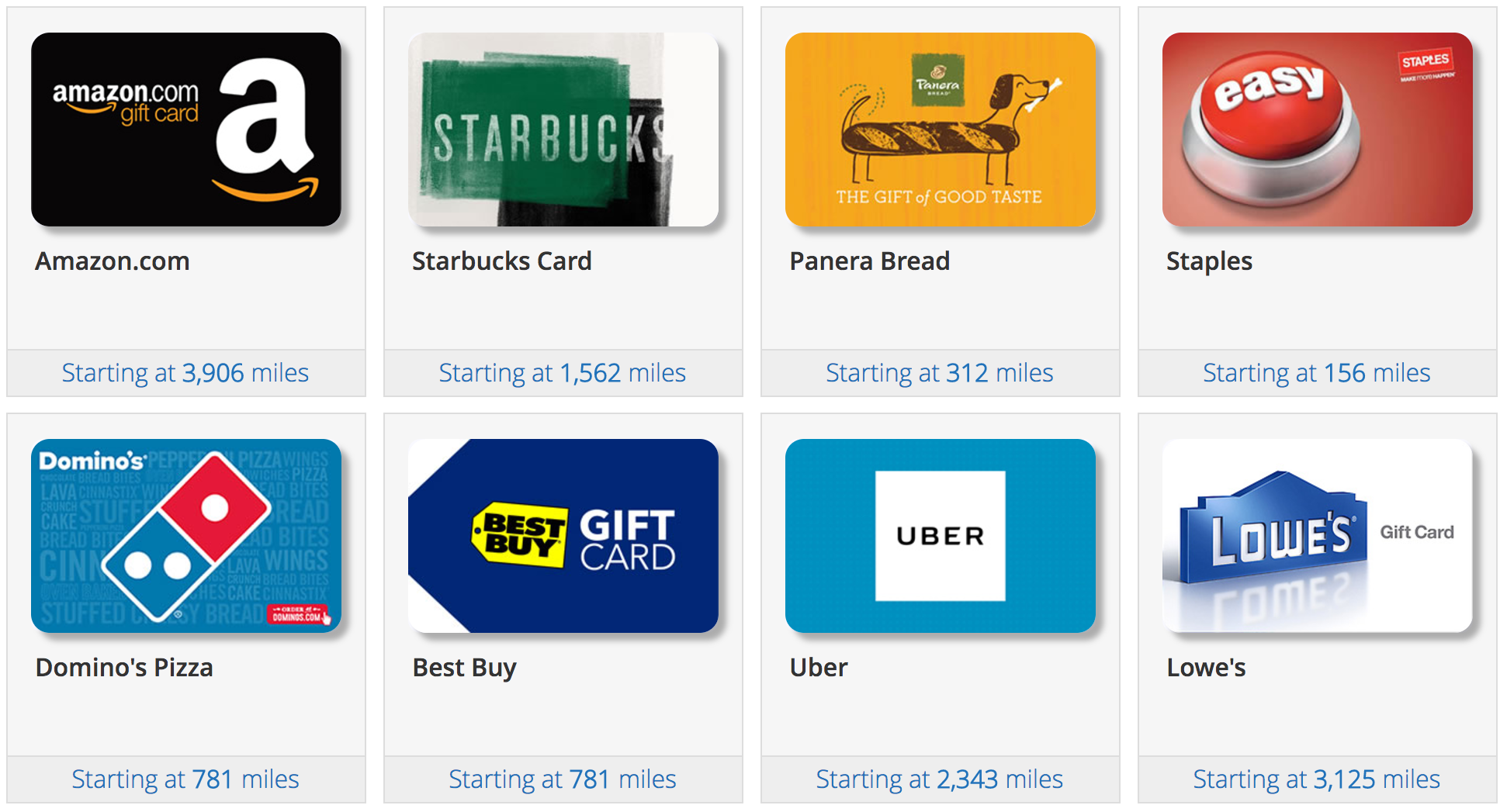This screenshot has width=1507, height=812.
Task: View the Panera Bread gift card
Action: point(941,130)
